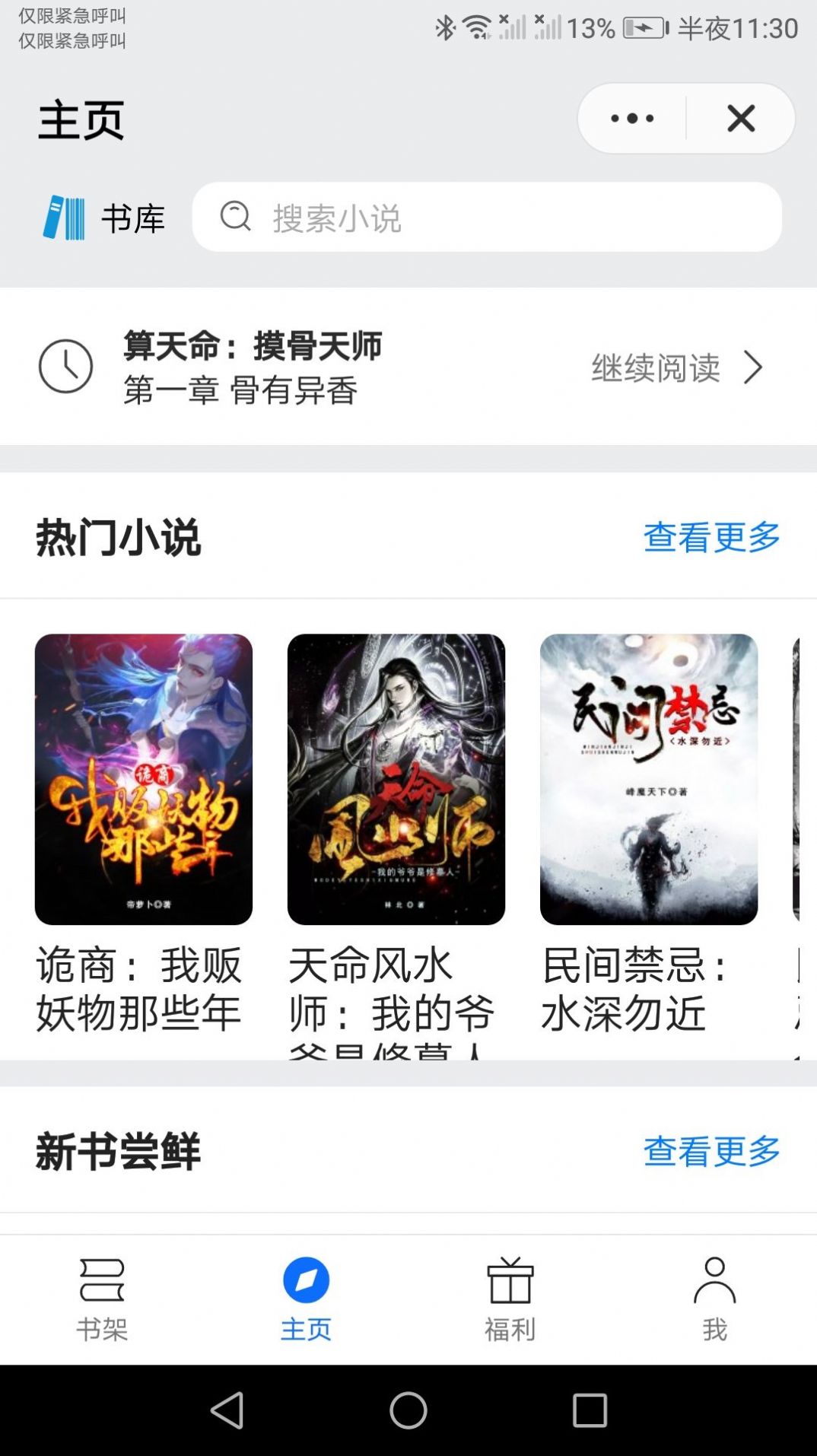The height and width of the screenshot is (1456, 817).
Task: Tap the 主页 compass home icon
Action: (x=306, y=1279)
